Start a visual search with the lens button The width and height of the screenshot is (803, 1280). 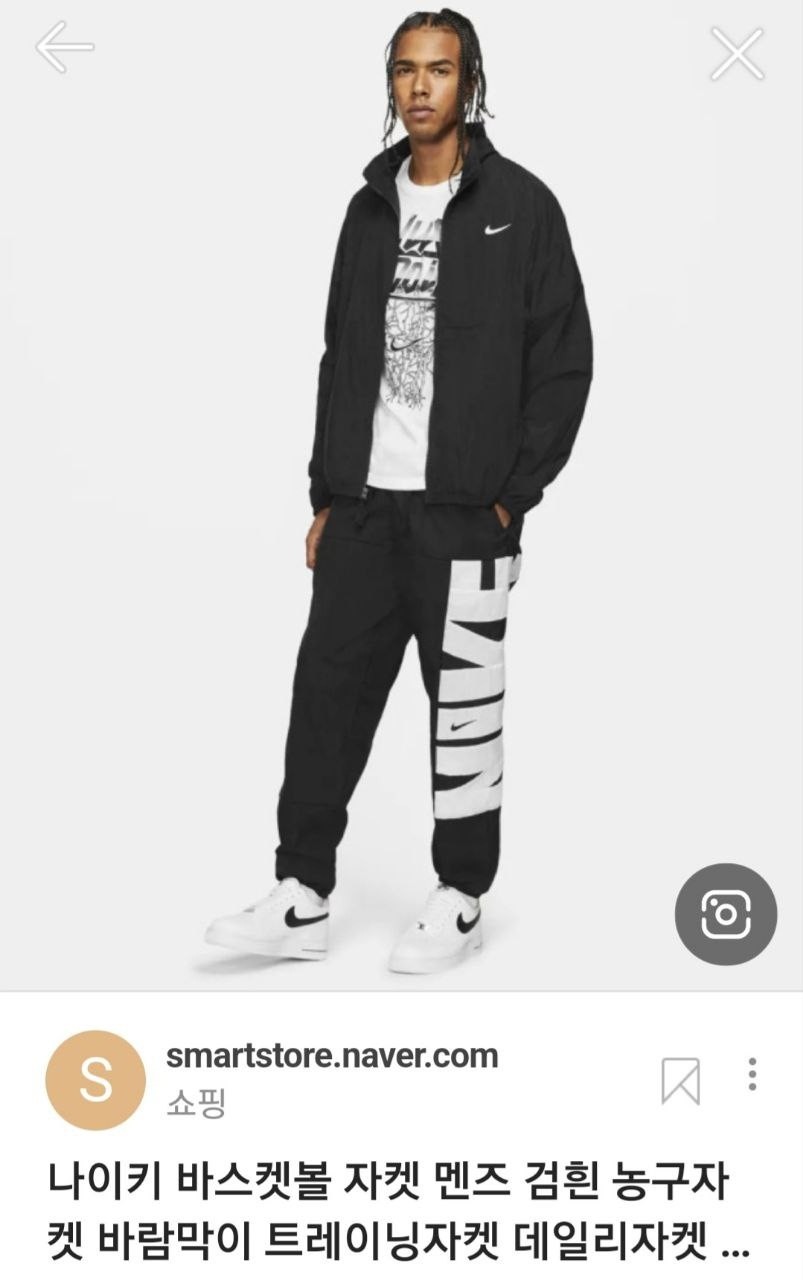click(x=725, y=914)
